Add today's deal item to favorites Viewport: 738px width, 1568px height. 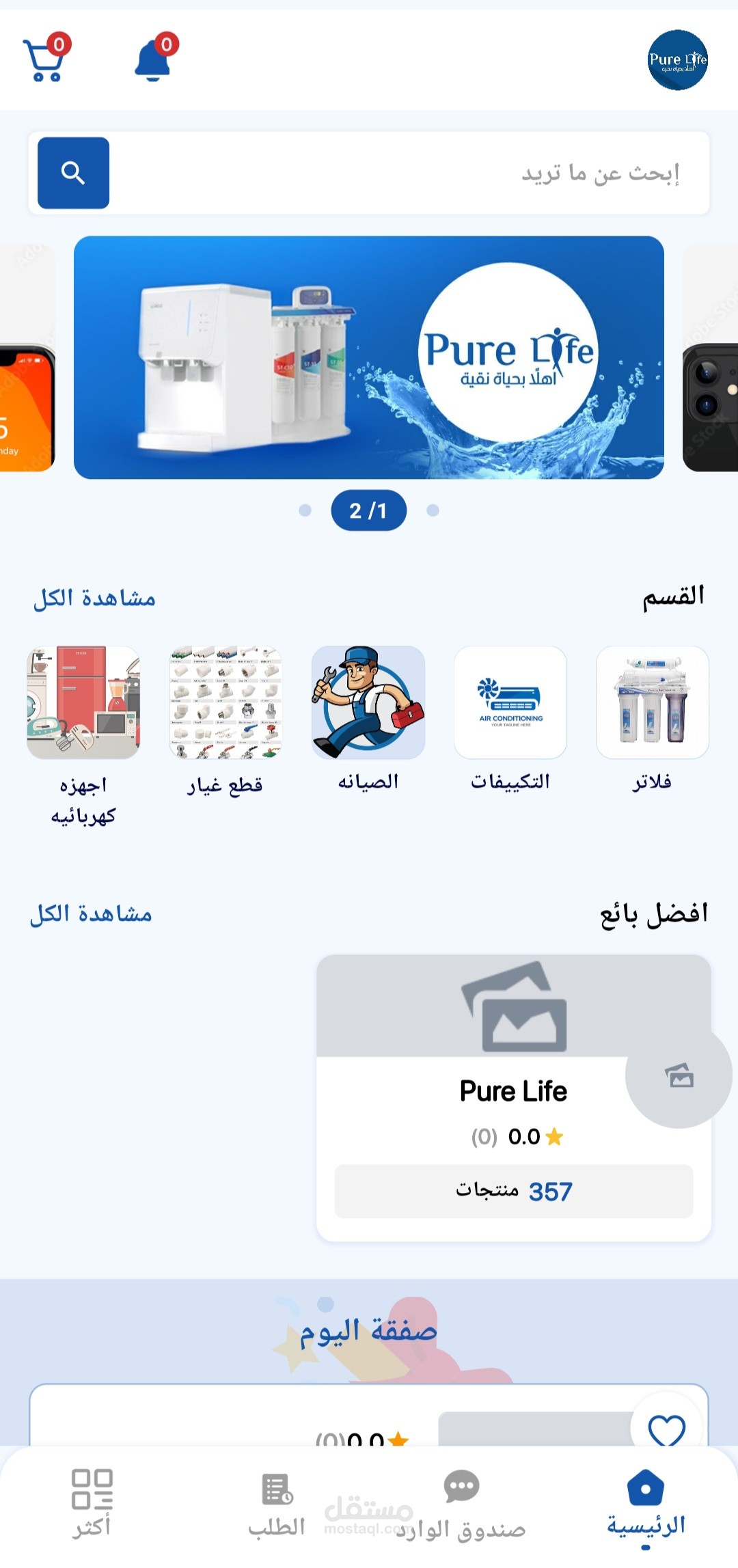click(666, 1428)
